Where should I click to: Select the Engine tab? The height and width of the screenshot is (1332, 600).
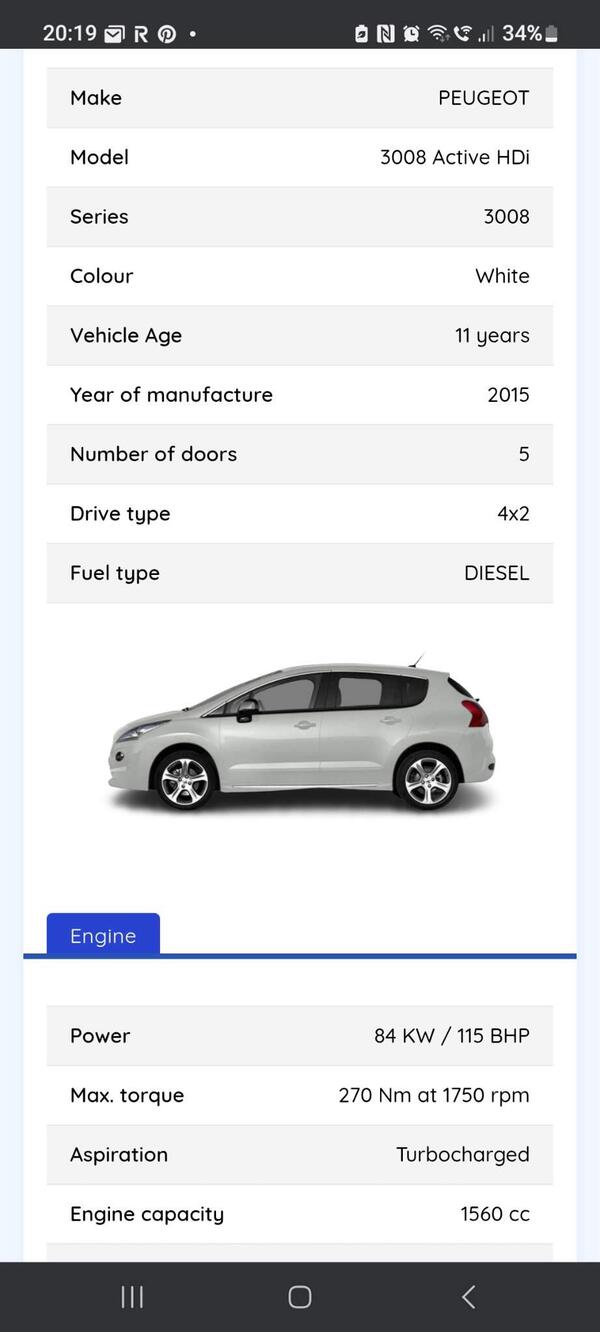point(103,935)
